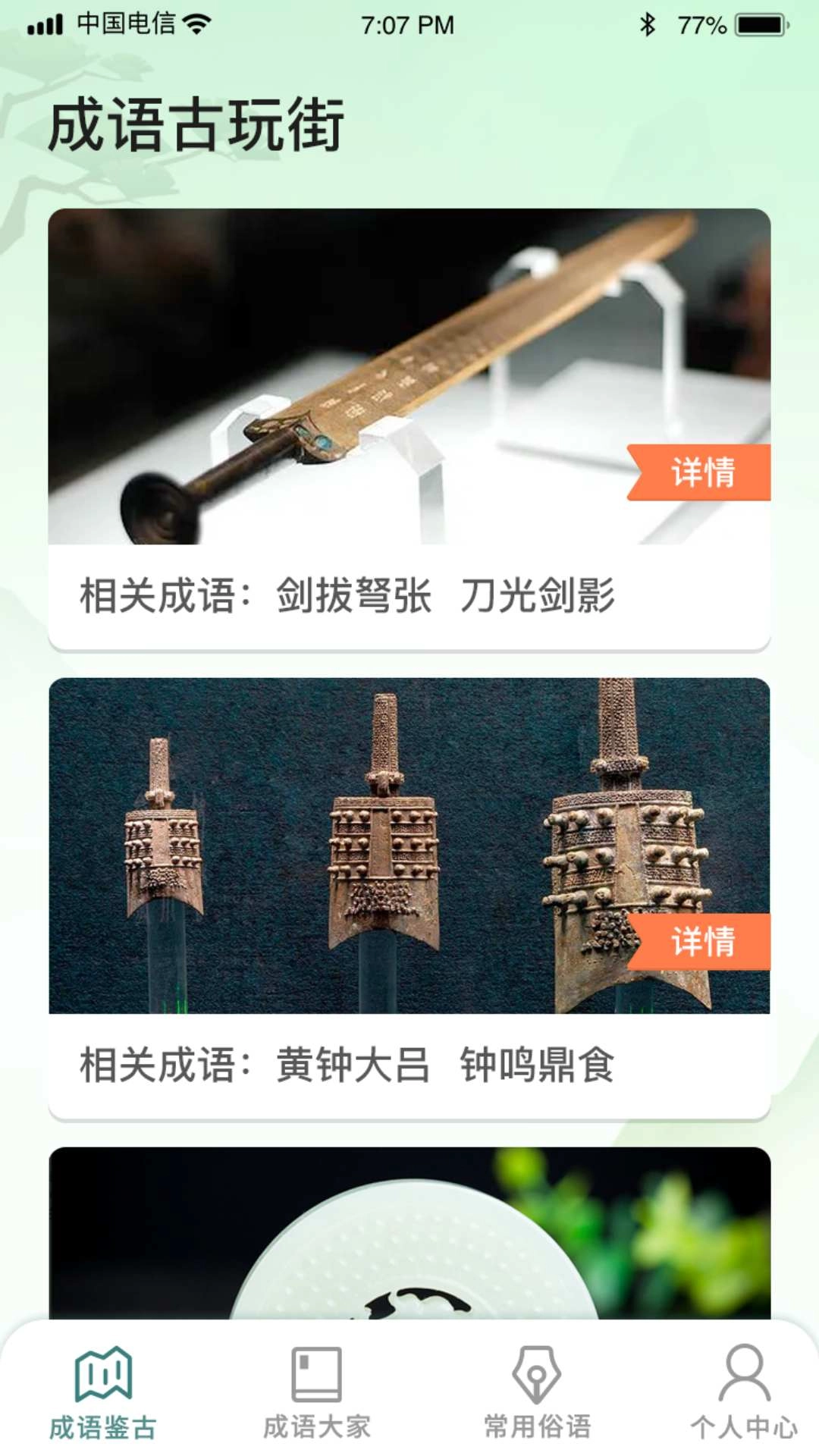Image resolution: width=819 pixels, height=1456 pixels.
Task: Tap the 77% battery percentage text
Action: [x=701, y=24]
